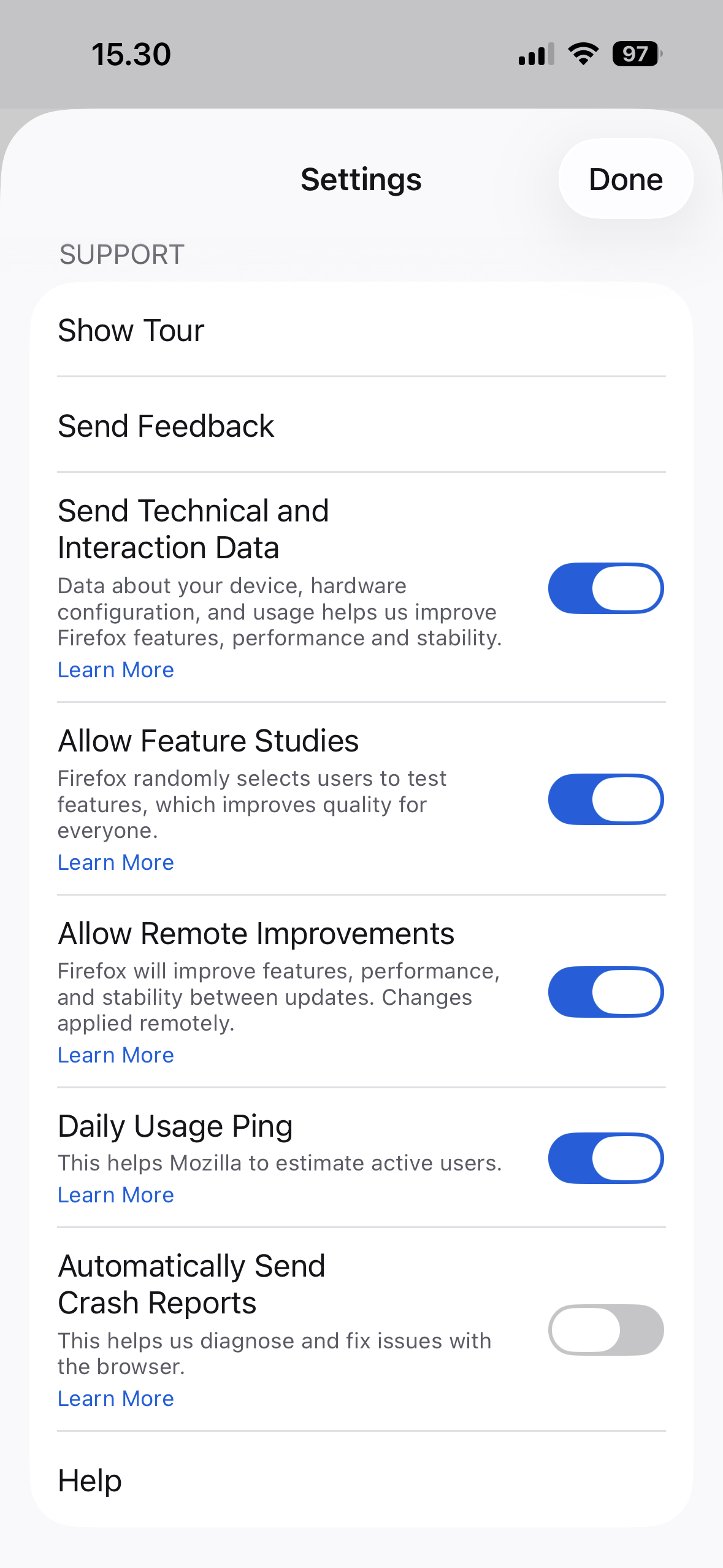The width and height of the screenshot is (723, 1568).
Task: Toggle off Daily Usage Ping
Action: [x=605, y=1158]
